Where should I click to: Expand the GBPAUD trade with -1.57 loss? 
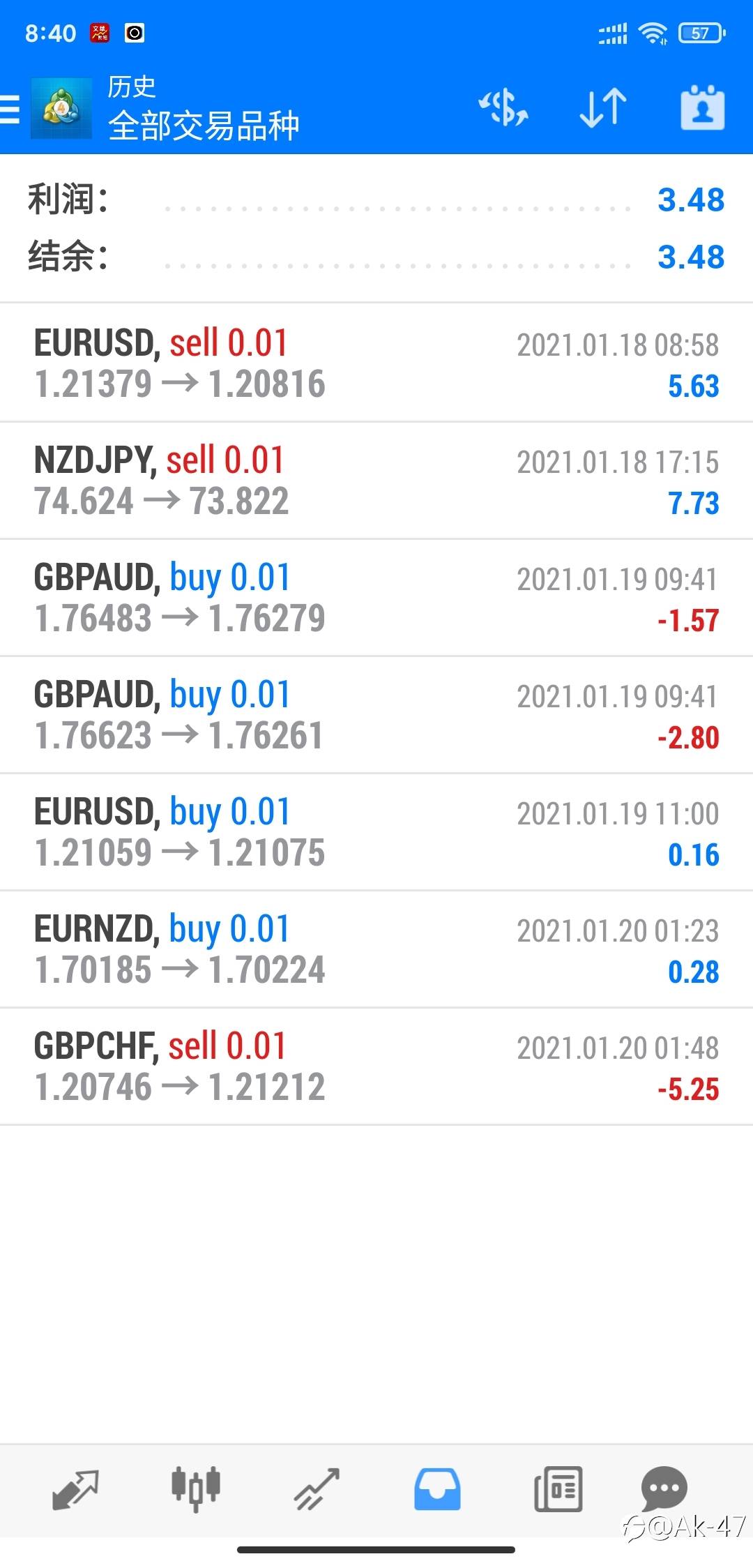tap(376, 598)
